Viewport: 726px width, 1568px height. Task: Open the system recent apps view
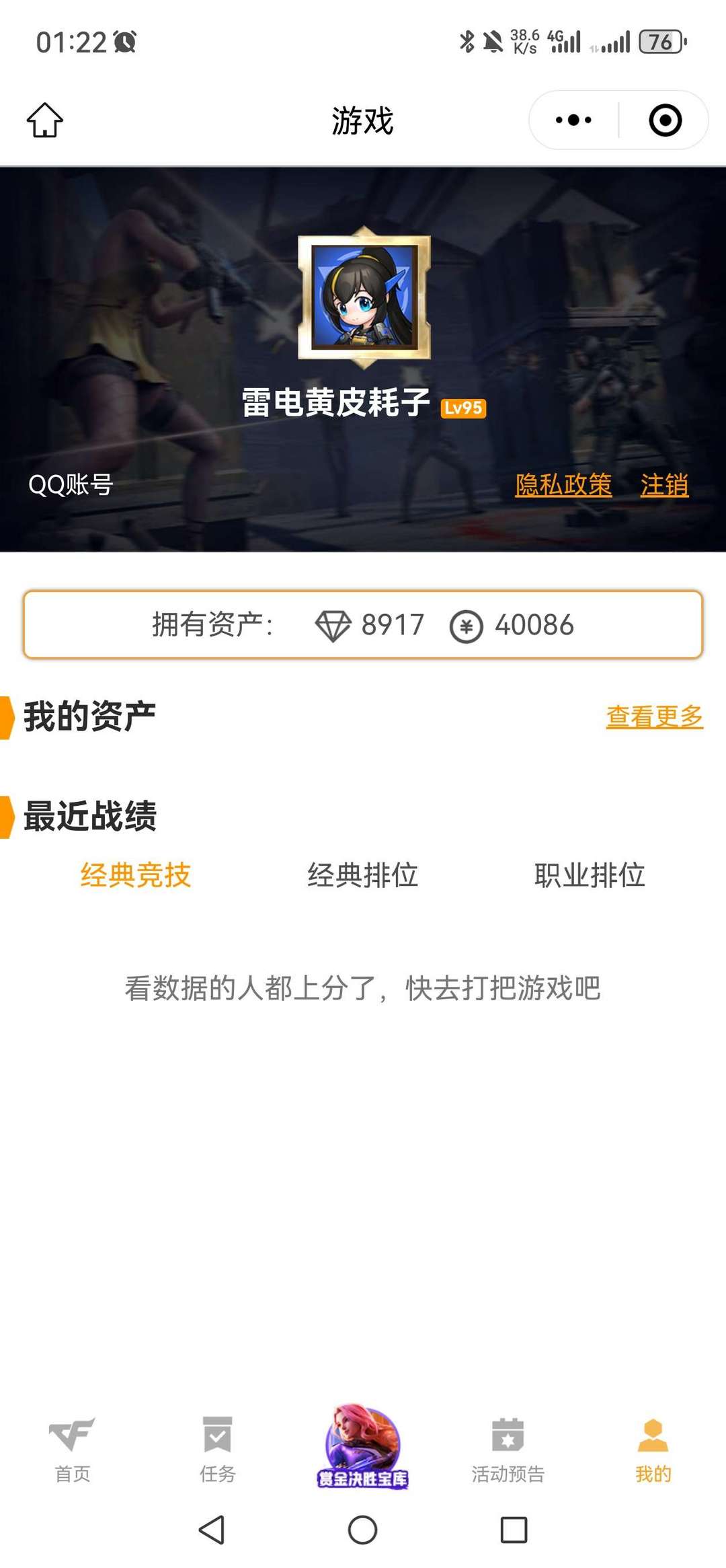(x=514, y=1530)
